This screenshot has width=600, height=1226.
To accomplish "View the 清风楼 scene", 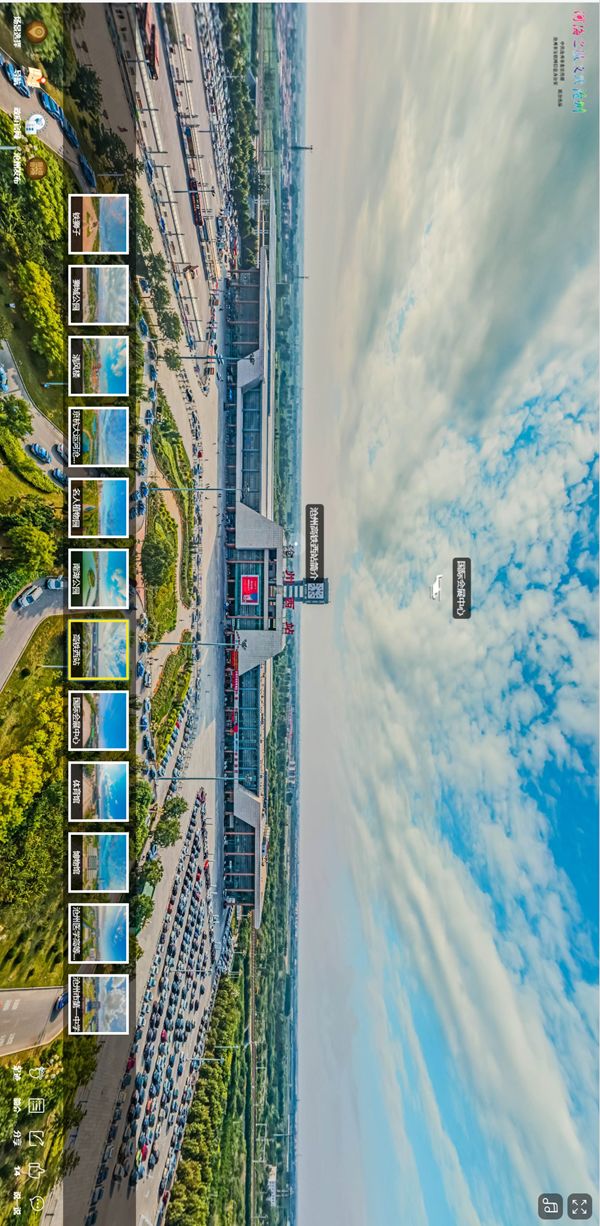I will click(x=99, y=366).
